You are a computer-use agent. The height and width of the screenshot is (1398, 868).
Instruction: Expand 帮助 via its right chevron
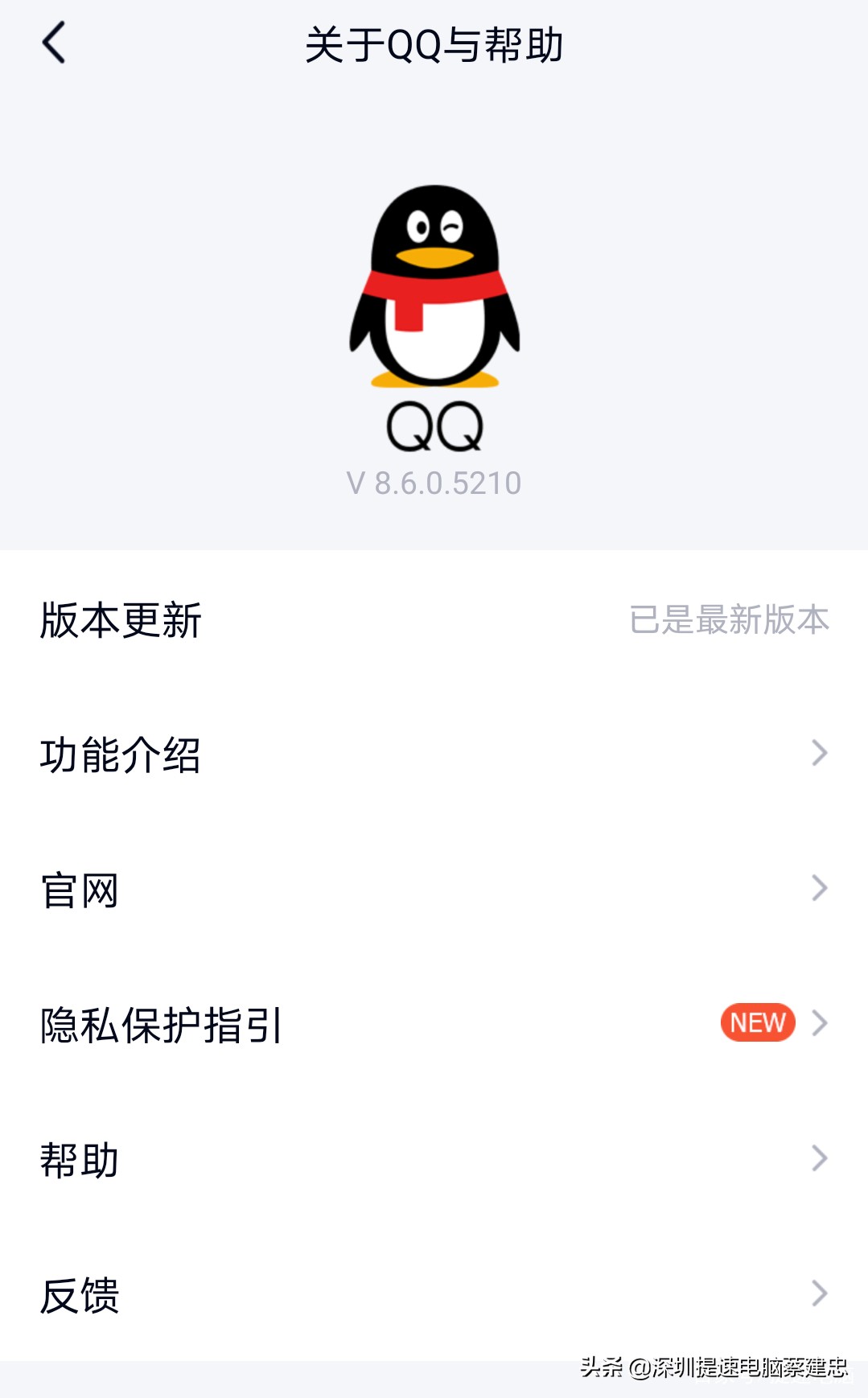click(820, 1158)
